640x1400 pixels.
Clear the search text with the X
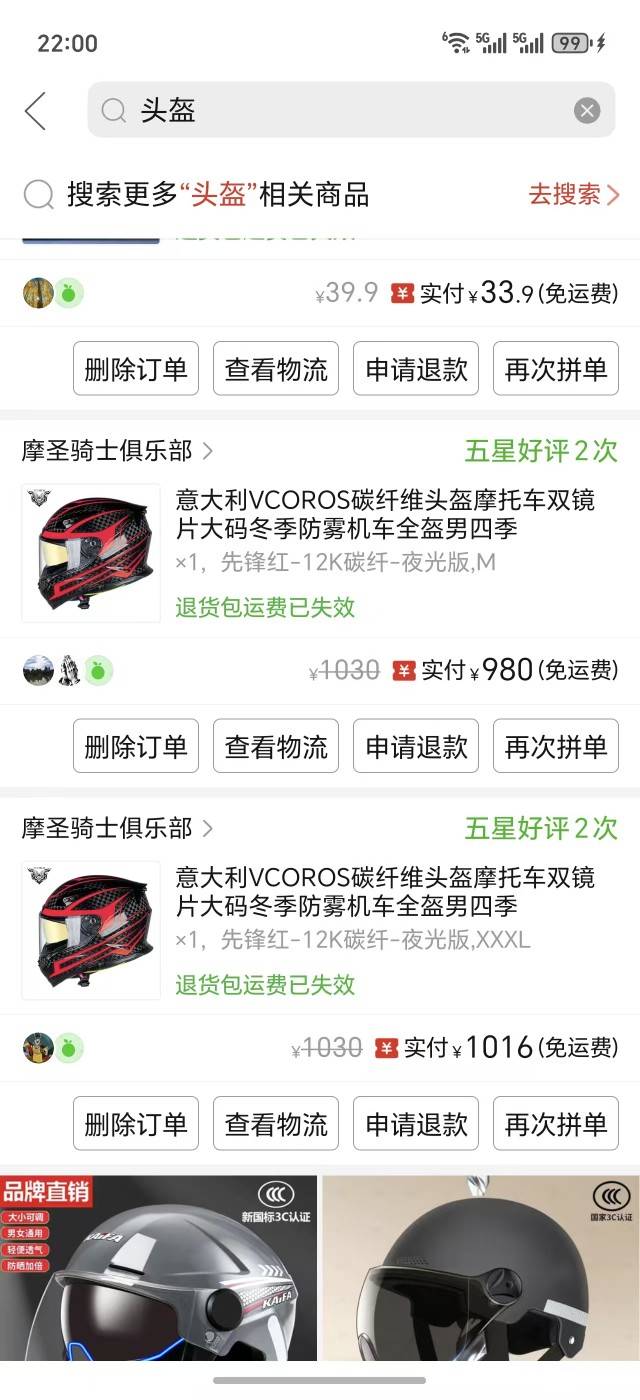tap(587, 110)
